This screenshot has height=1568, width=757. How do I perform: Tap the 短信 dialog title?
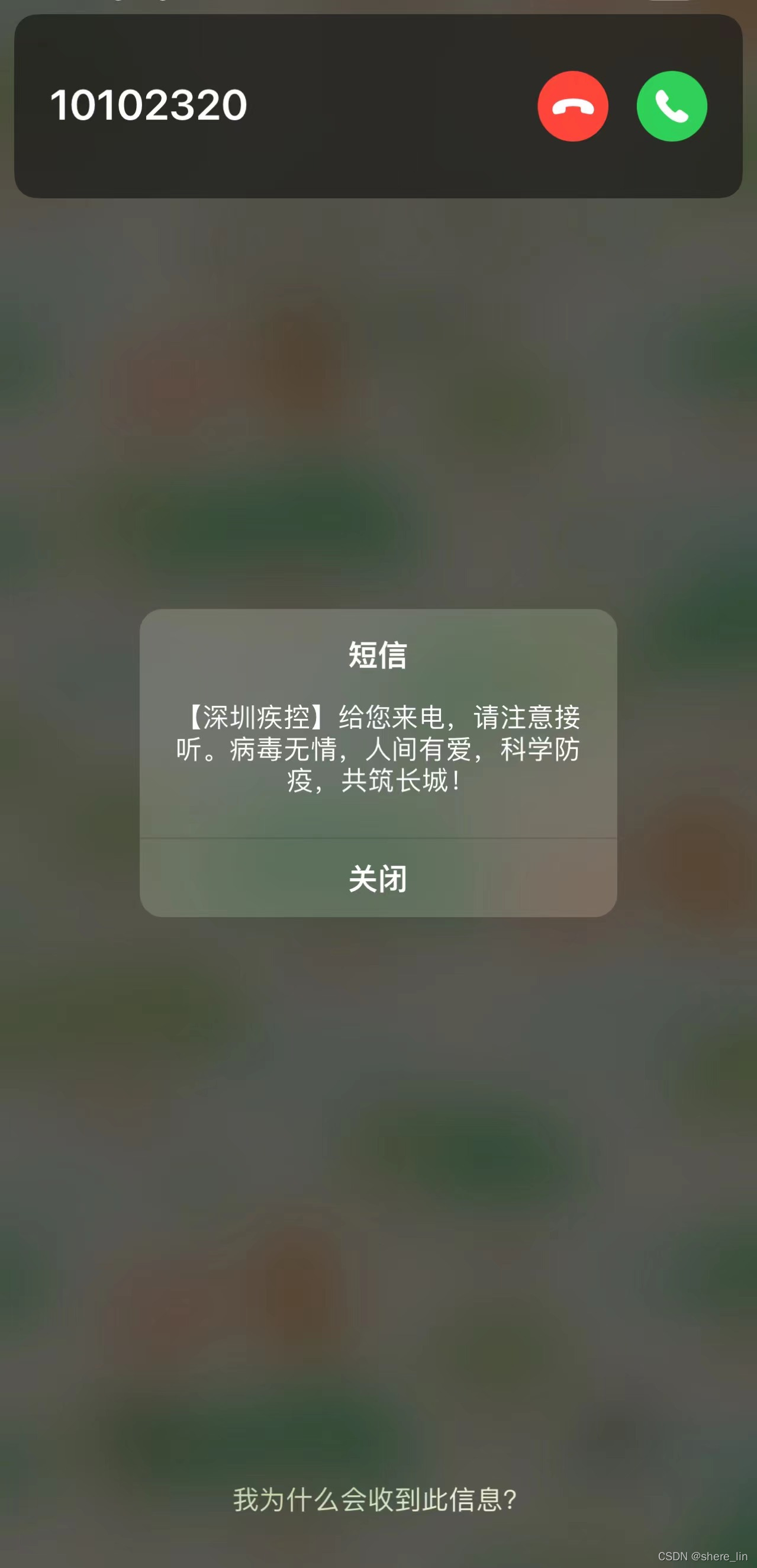pyautogui.click(x=377, y=657)
